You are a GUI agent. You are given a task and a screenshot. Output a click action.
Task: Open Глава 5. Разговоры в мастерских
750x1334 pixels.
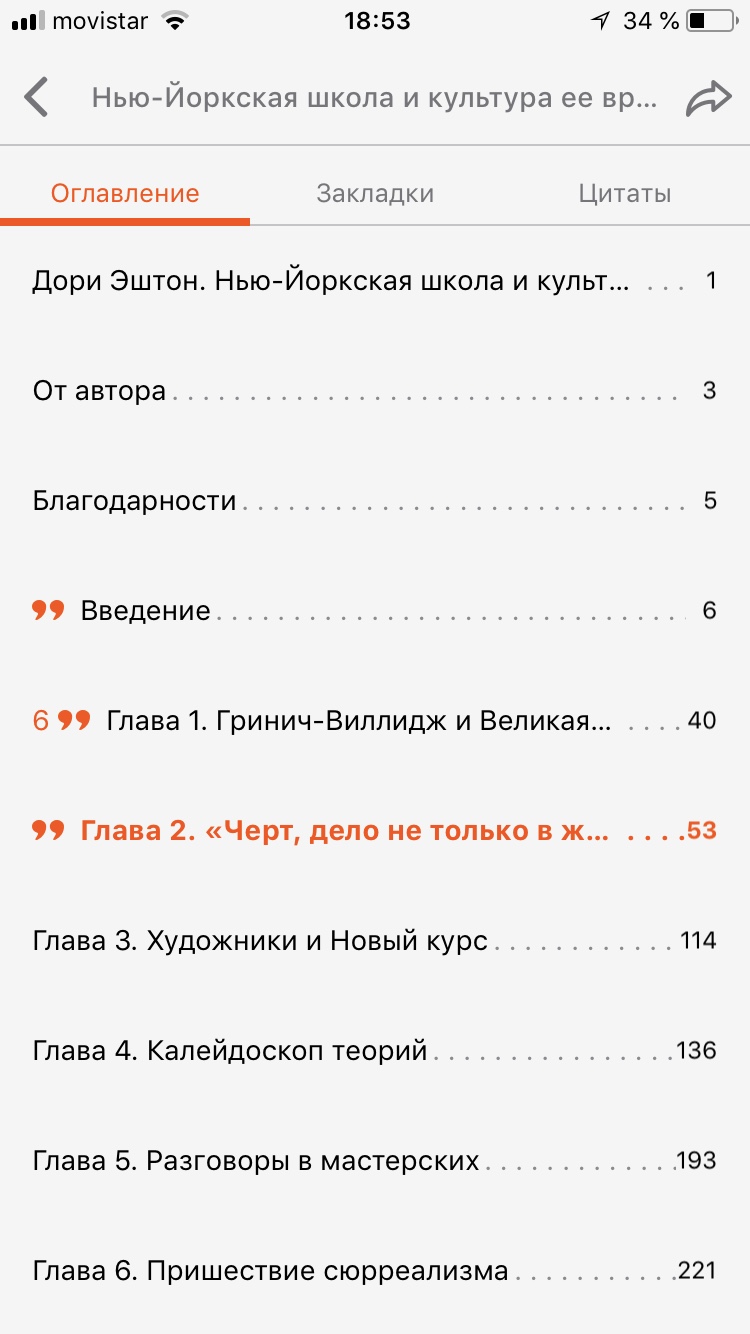point(375,1161)
